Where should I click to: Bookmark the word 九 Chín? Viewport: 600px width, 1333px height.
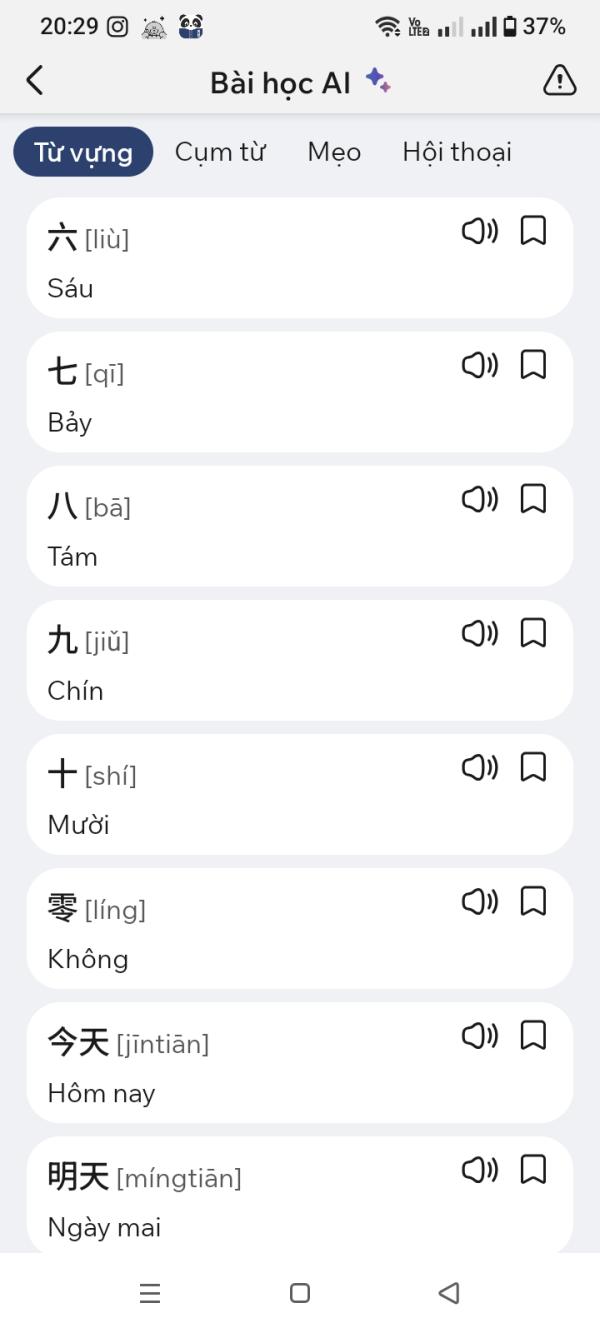534,634
